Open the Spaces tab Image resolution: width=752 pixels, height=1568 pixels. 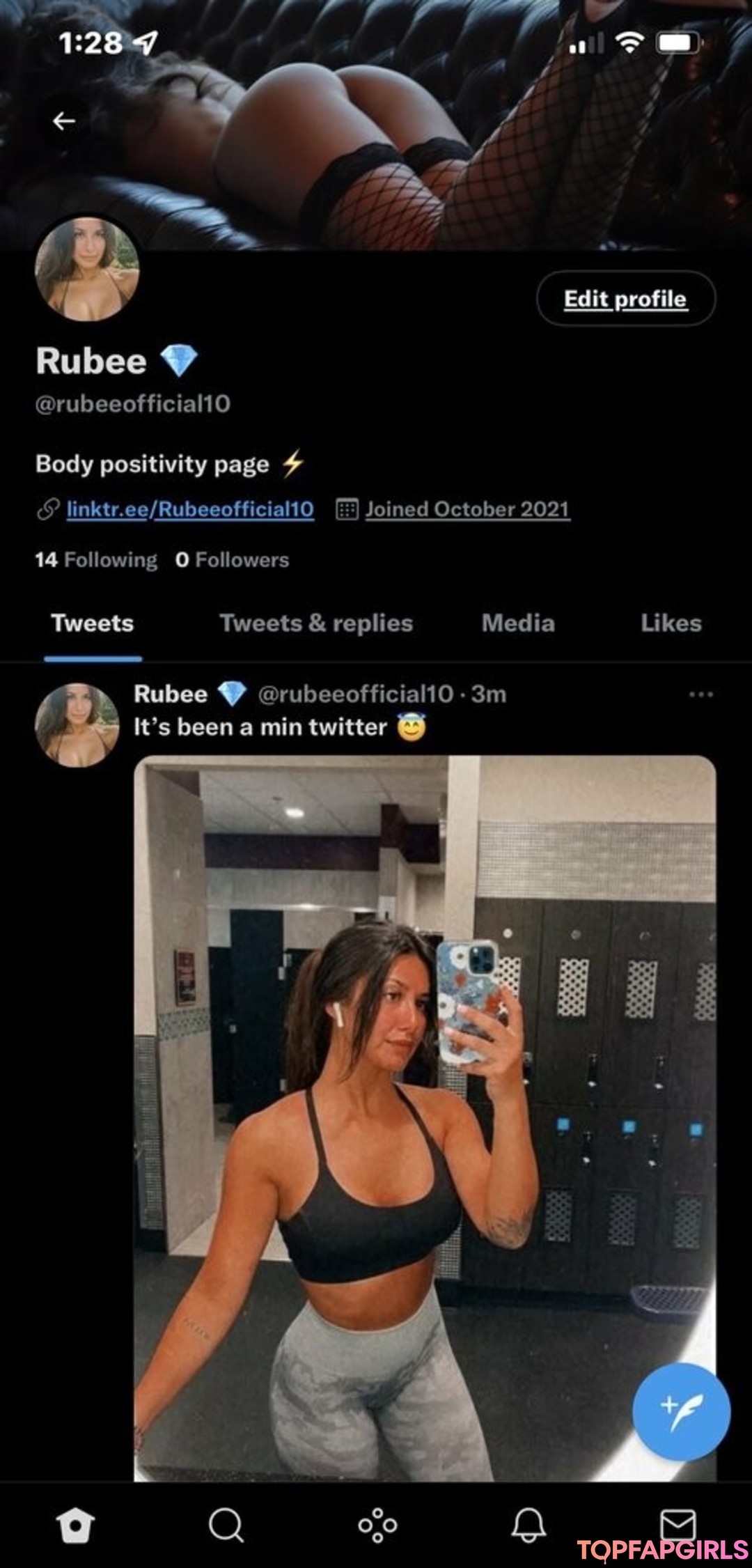pyautogui.click(x=377, y=1526)
